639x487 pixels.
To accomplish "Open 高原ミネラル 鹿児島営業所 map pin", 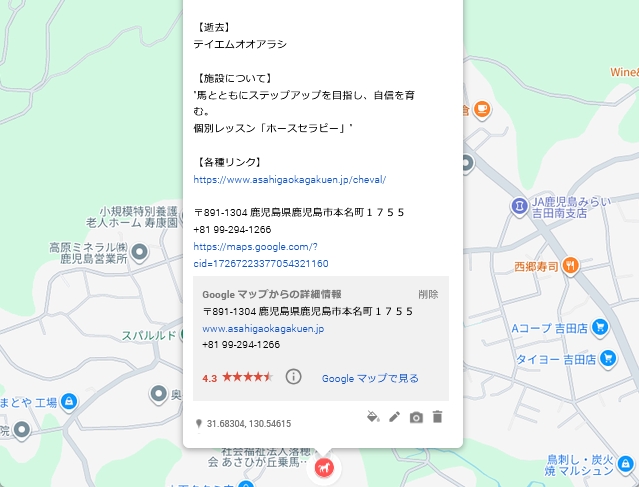I will pos(139,252).
